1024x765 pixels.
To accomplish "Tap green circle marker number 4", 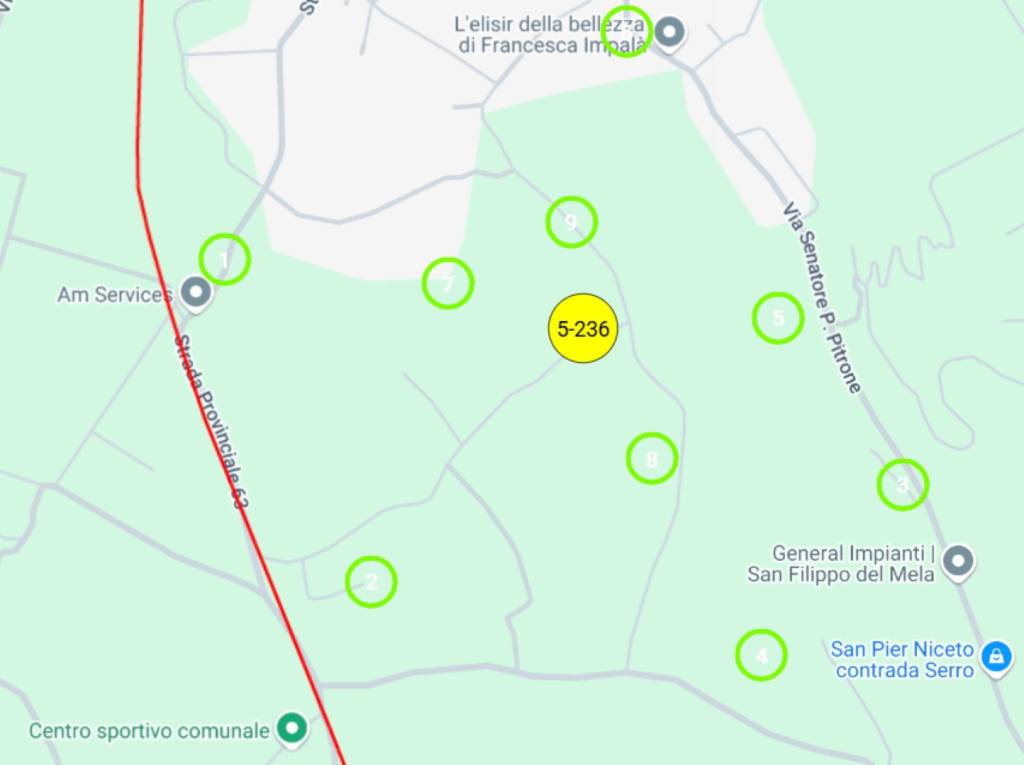I will coord(761,656).
